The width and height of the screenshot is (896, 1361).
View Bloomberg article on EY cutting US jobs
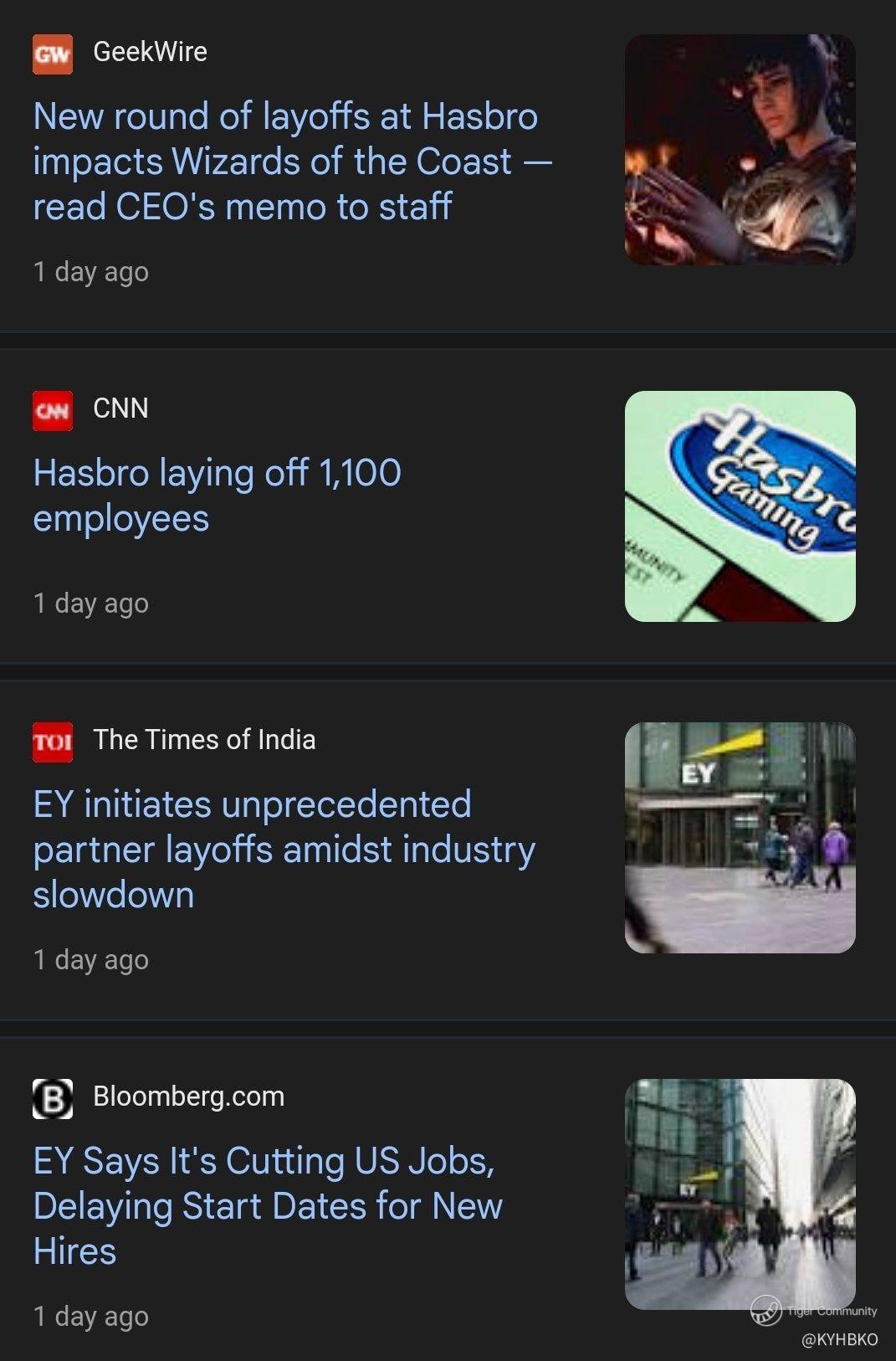pyautogui.click(x=268, y=1206)
